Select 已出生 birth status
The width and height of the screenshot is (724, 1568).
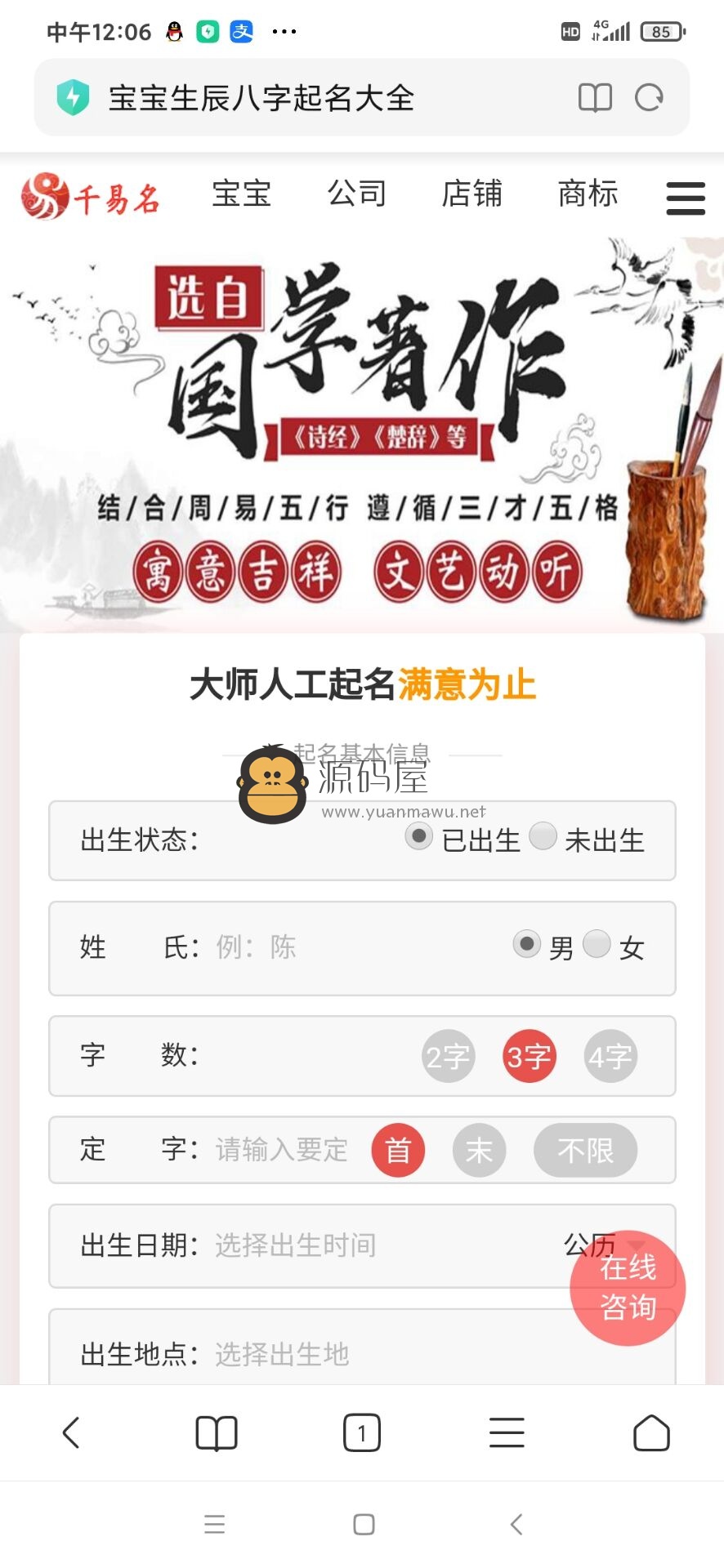click(419, 837)
